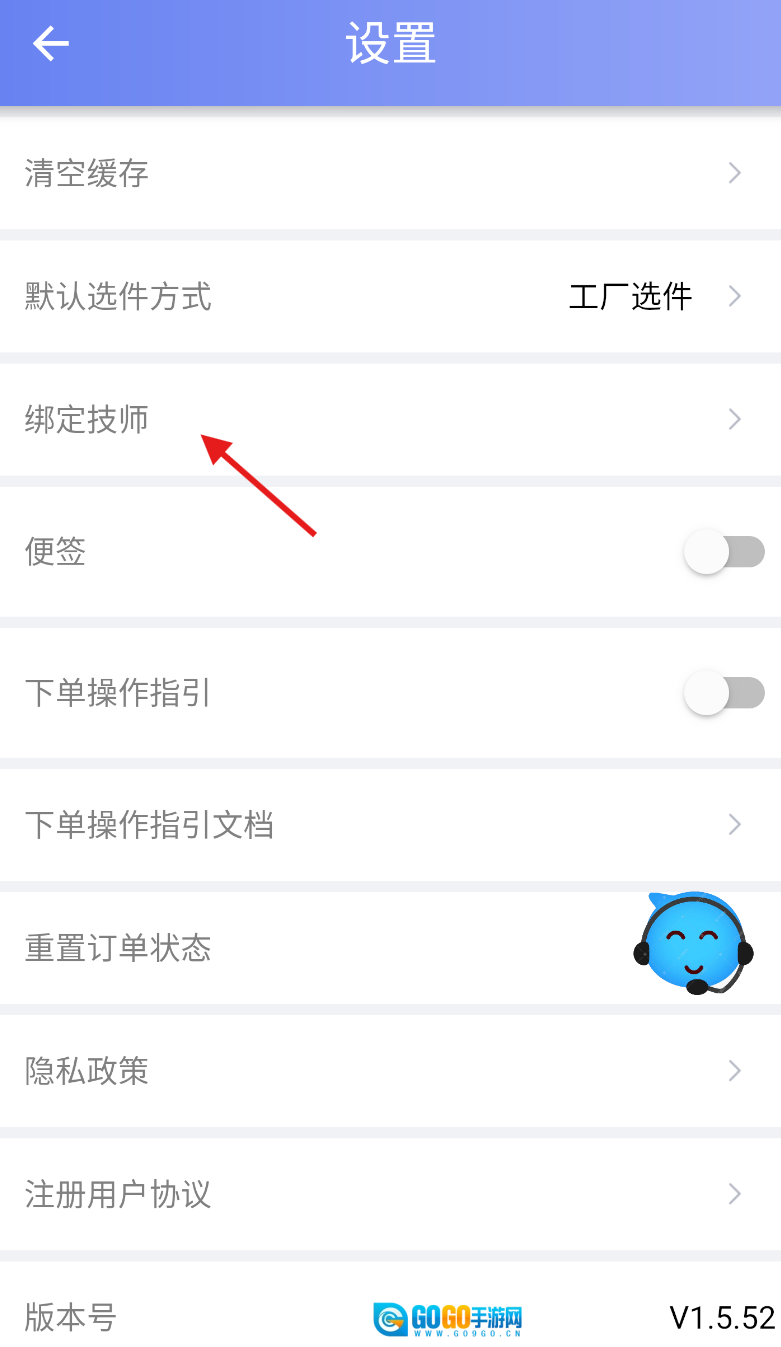The height and width of the screenshot is (1347, 781).
Task: Open the customer service mascot icon
Action: pyautogui.click(x=693, y=944)
